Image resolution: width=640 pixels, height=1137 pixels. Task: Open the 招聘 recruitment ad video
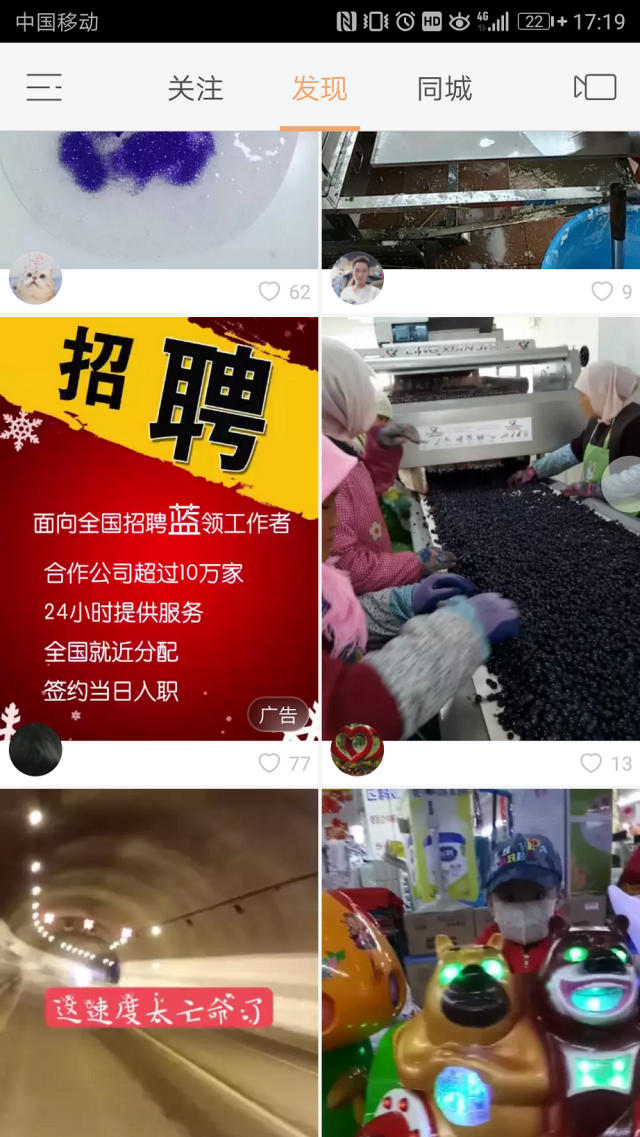(160, 520)
